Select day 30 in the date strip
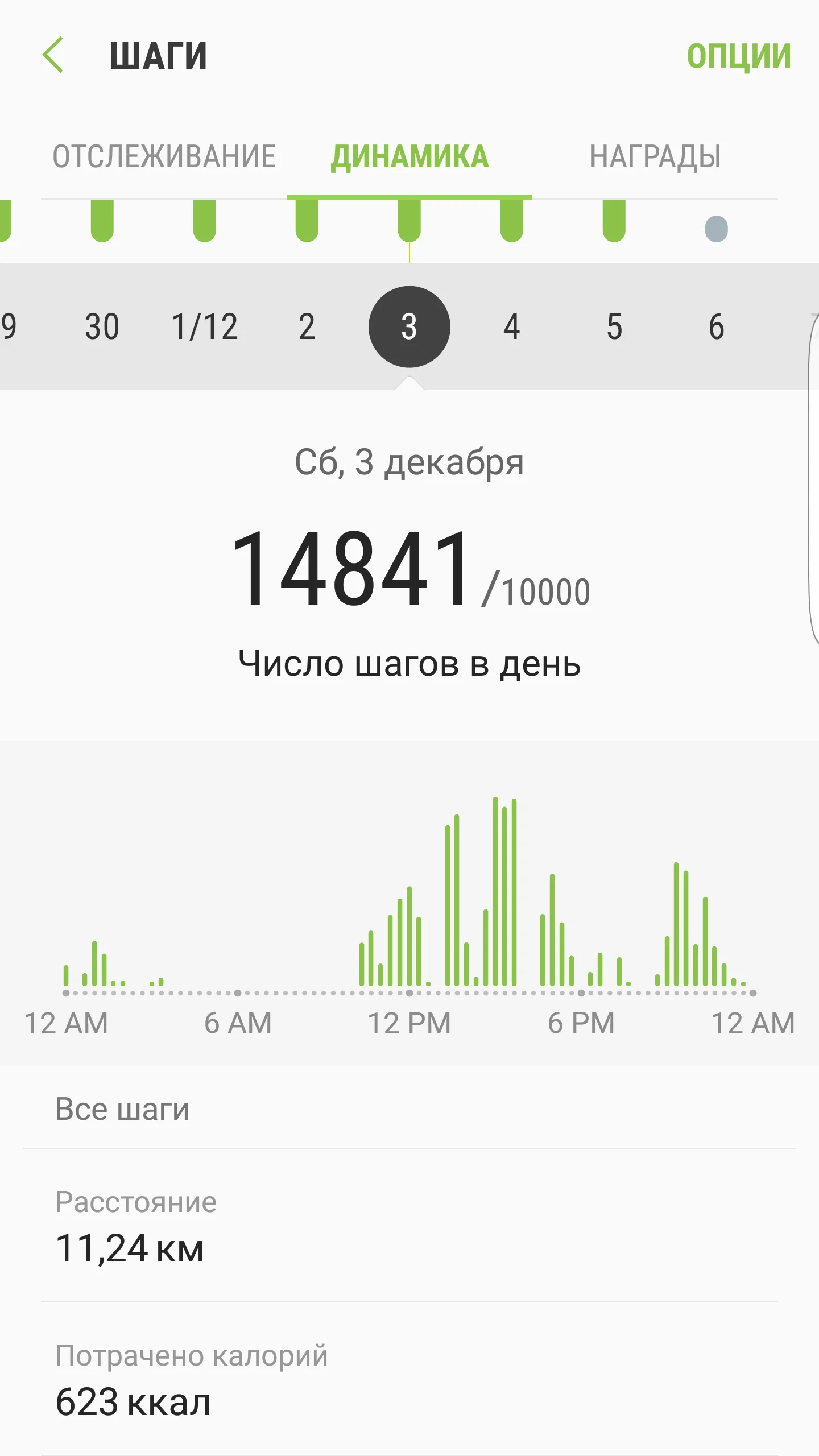Viewport: 819px width, 1456px height. click(x=102, y=327)
